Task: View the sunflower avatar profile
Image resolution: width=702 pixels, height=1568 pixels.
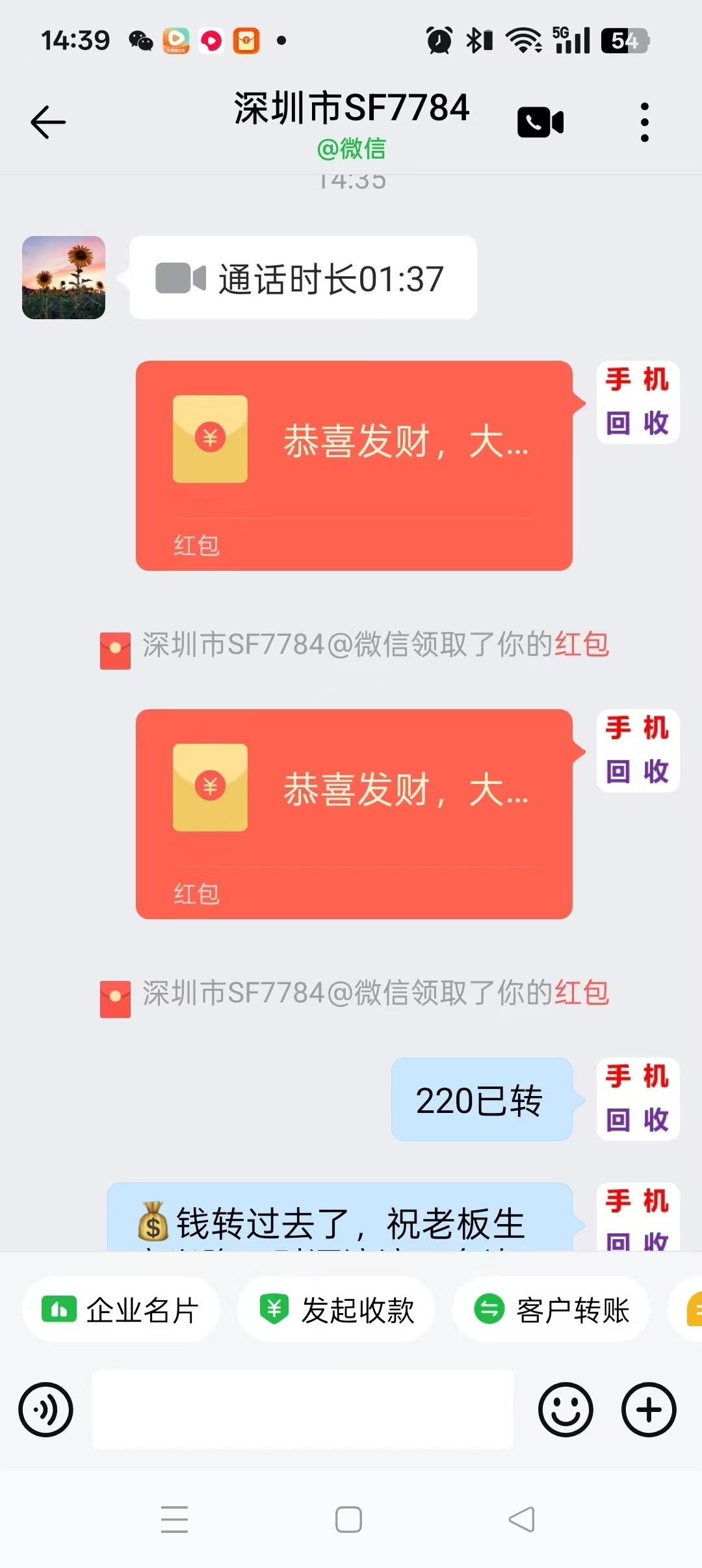Action: pyautogui.click(x=63, y=278)
